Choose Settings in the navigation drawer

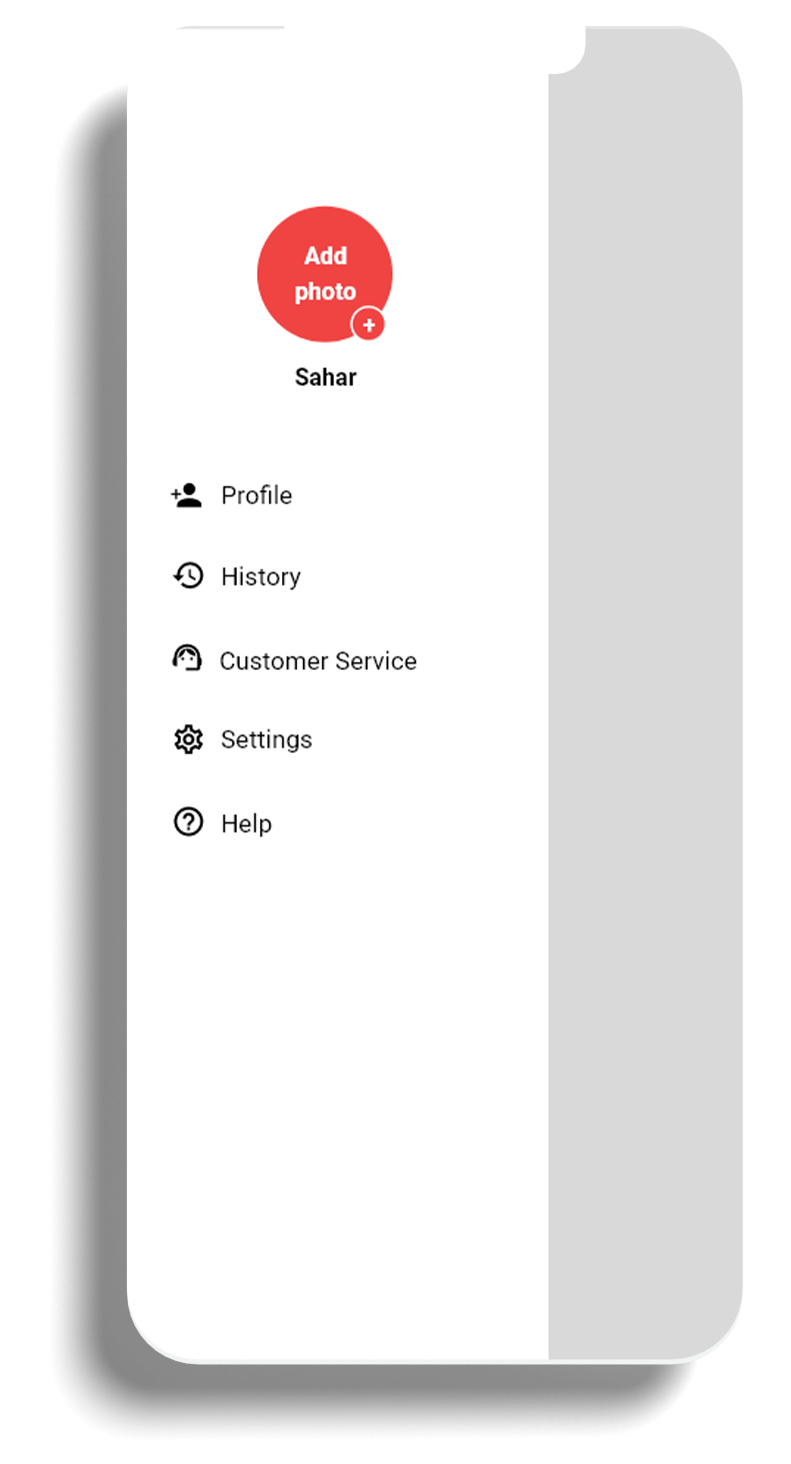tap(266, 739)
